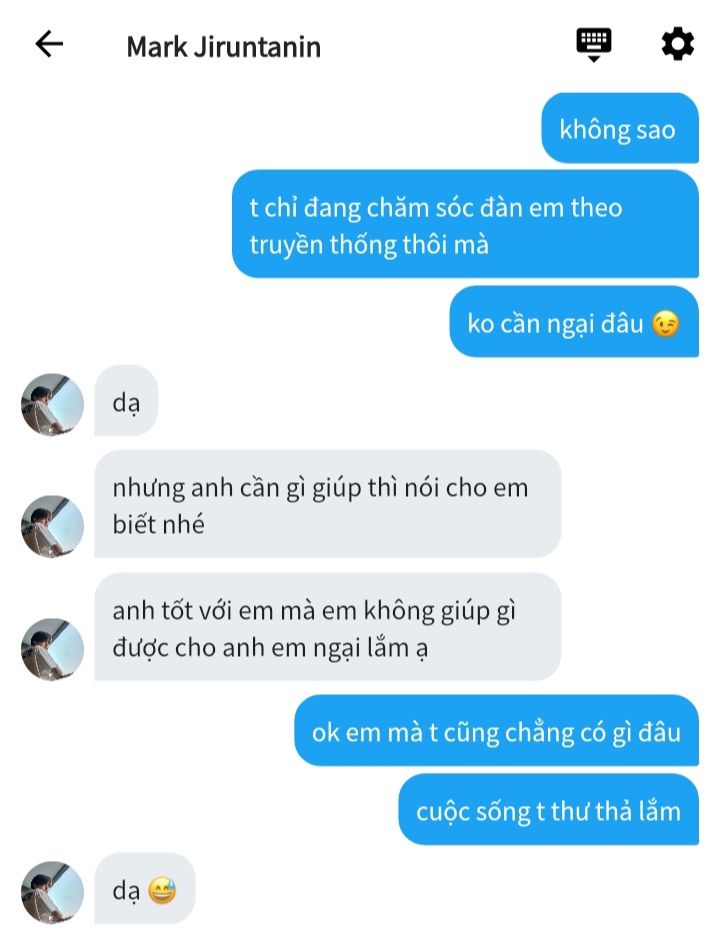The image size is (720, 936).
Task: Open chat settings gear
Action: tap(677, 44)
